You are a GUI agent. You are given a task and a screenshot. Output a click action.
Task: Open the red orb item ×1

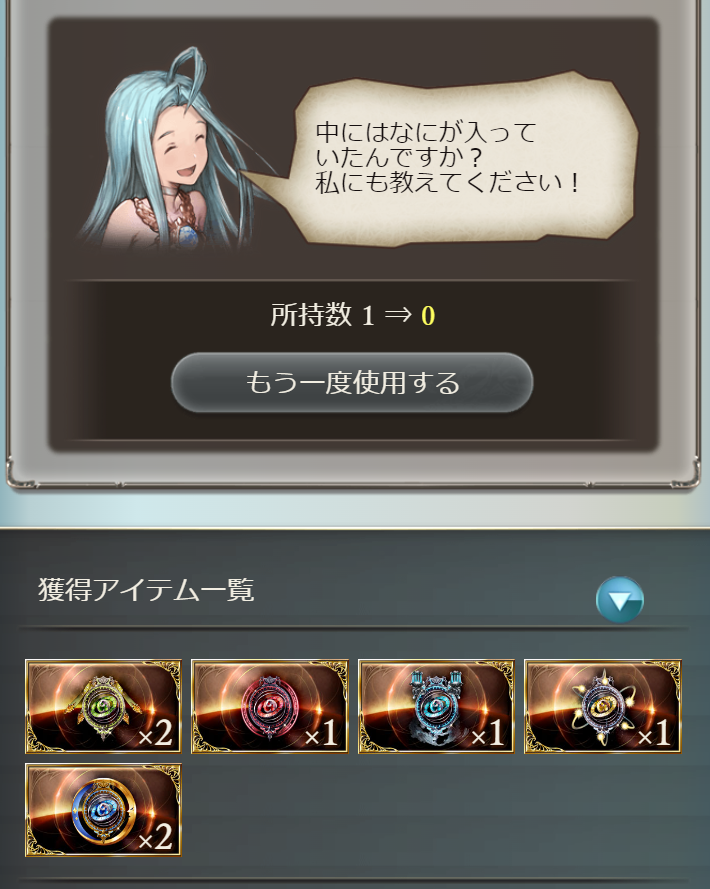click(x=270, y=706)
